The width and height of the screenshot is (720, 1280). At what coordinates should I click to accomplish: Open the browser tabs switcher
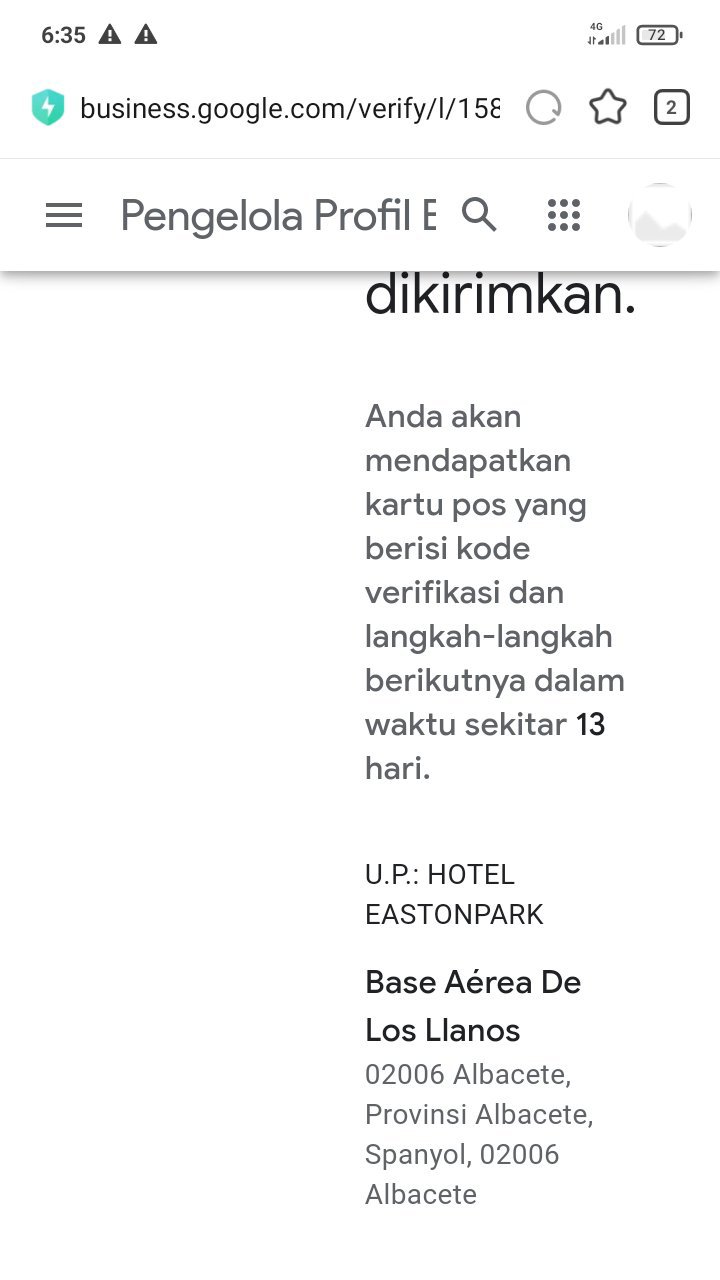click(671, 108)
